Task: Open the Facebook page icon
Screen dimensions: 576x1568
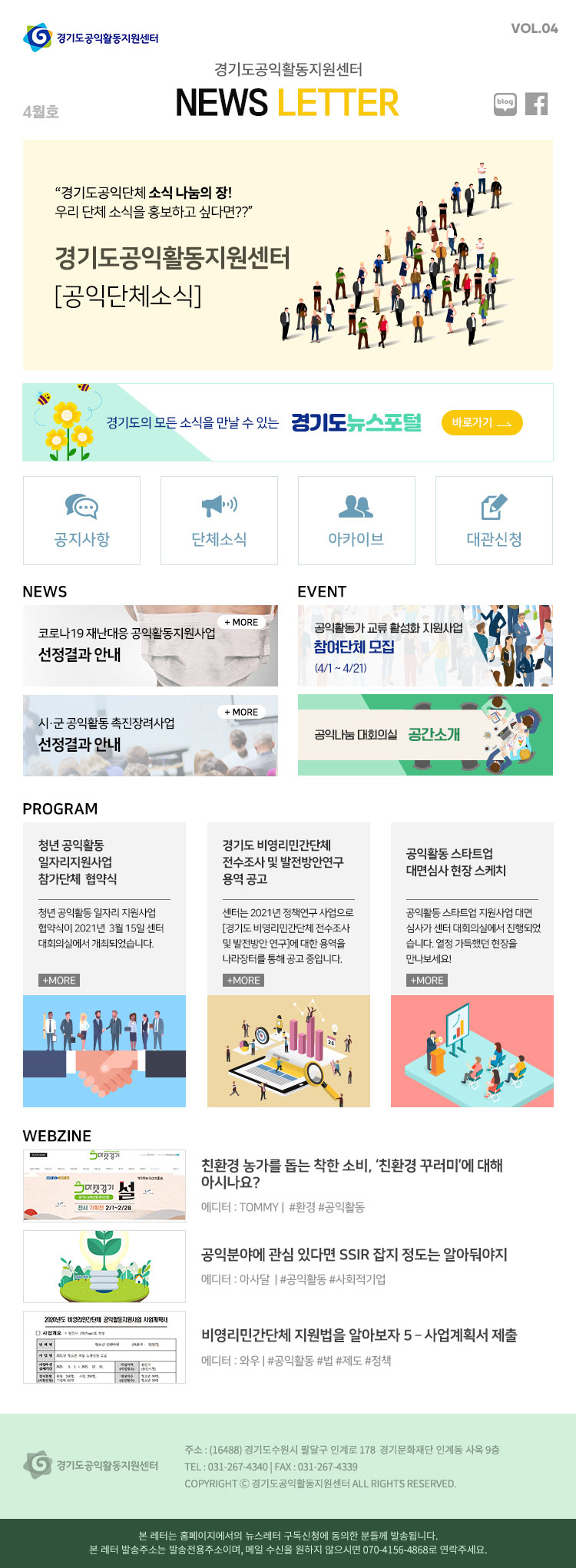Action: (x=536, y=104)
